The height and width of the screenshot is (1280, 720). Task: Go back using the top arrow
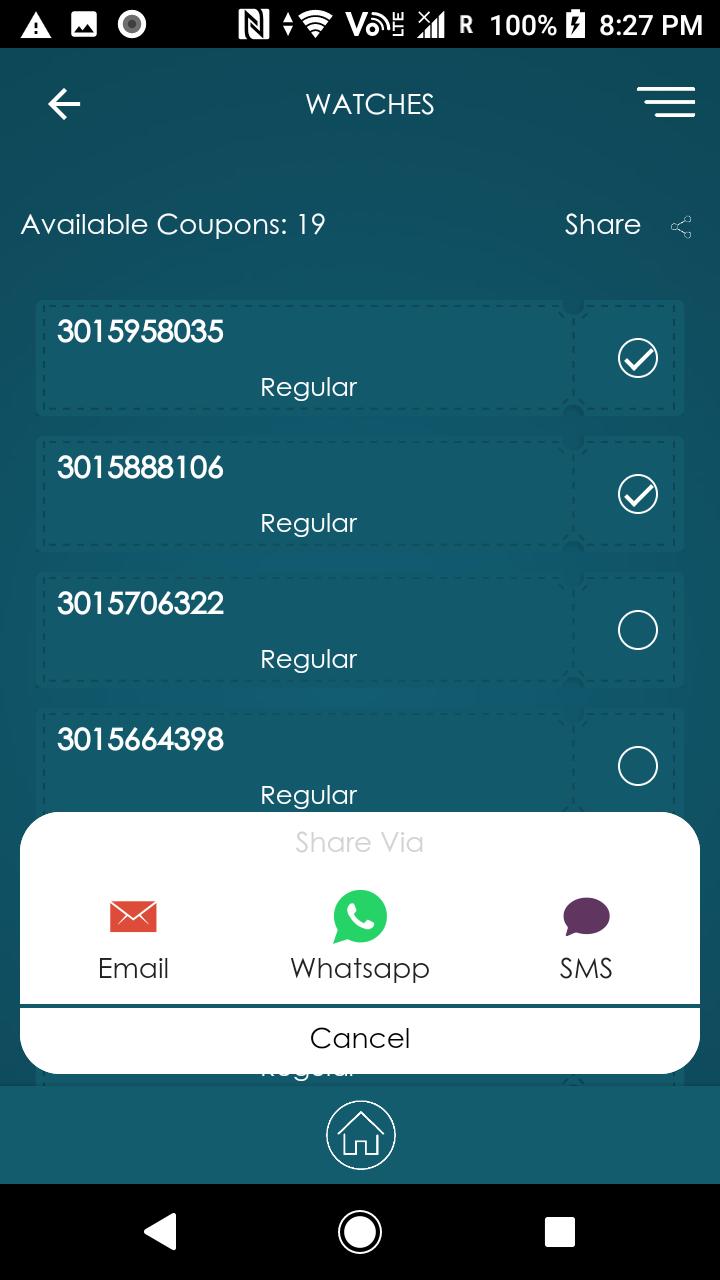point(64,104)
